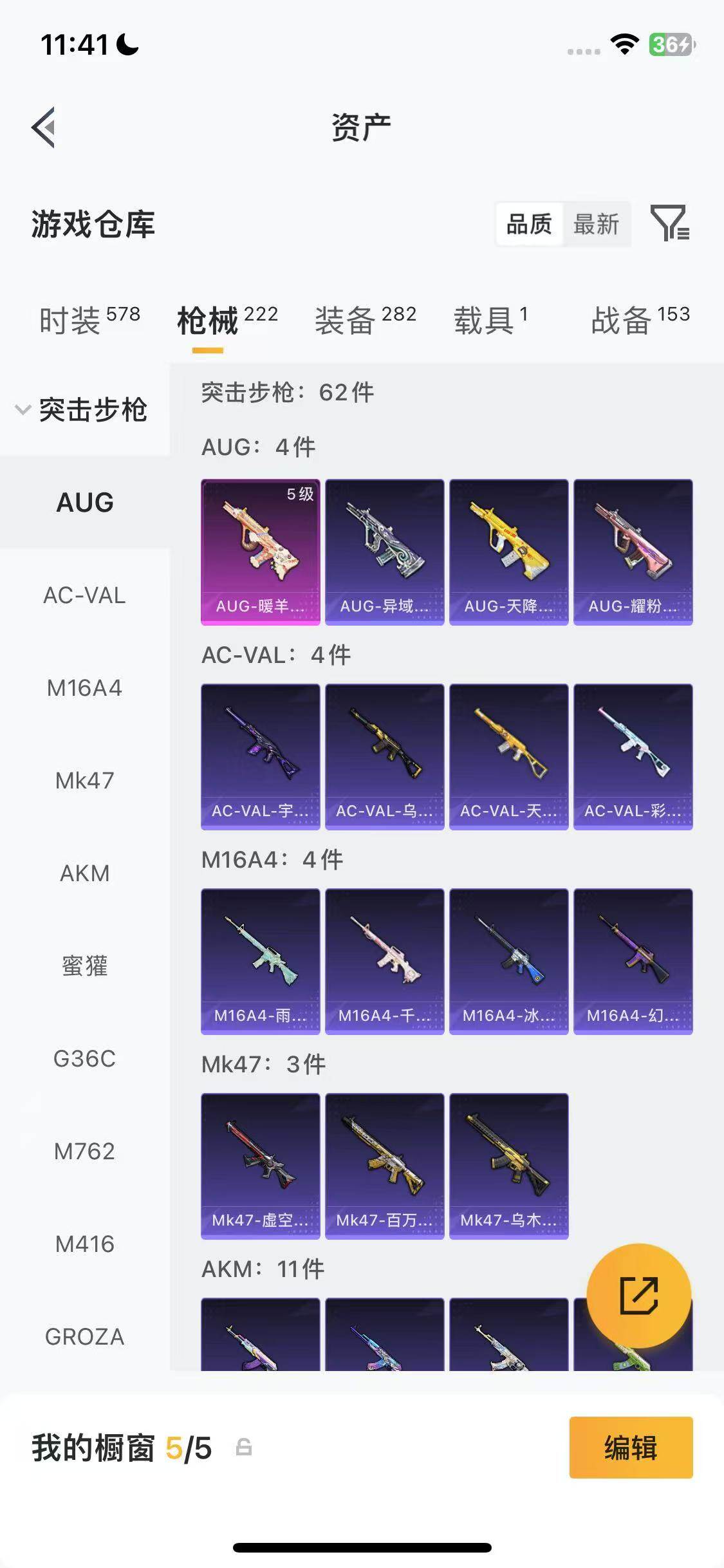Switch to the 装备 tab
Screen dimensions: 724x1568
tap(365, 320)
